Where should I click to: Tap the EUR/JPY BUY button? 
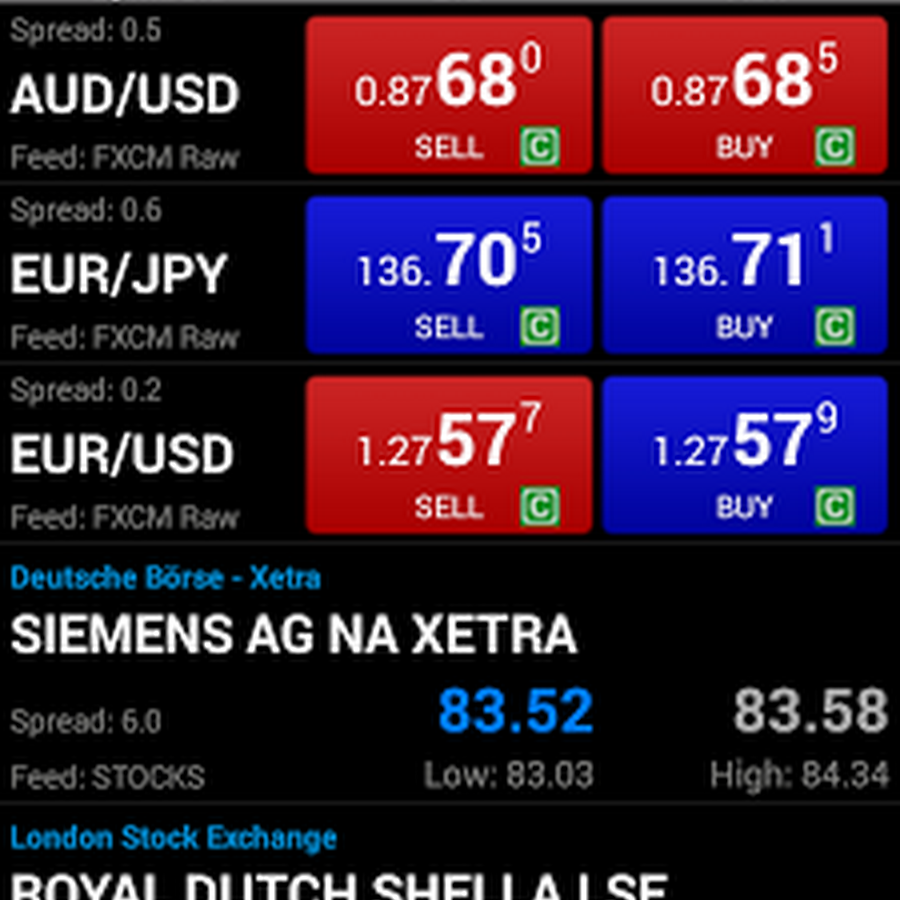[x=745, y=275]
